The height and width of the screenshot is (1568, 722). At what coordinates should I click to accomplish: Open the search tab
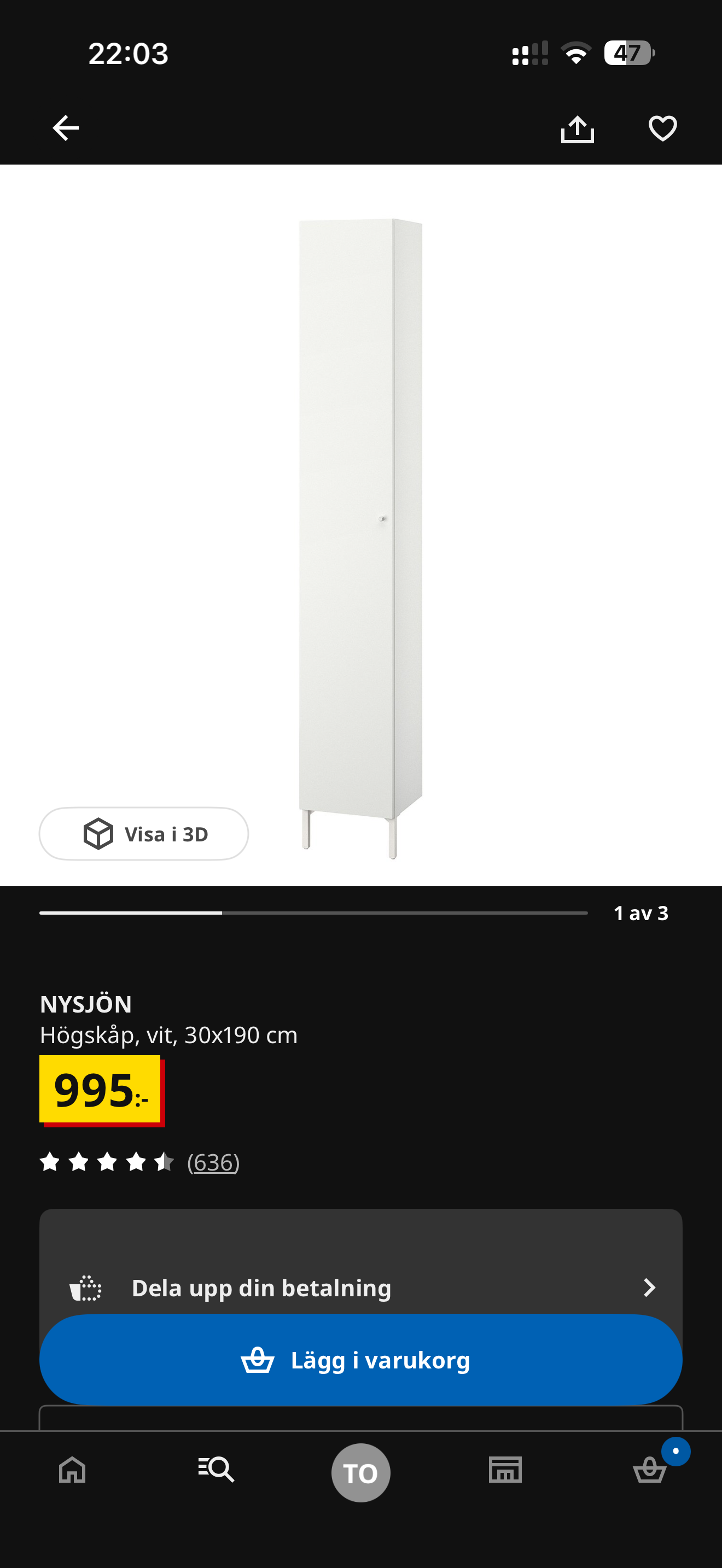[216, 1470]
